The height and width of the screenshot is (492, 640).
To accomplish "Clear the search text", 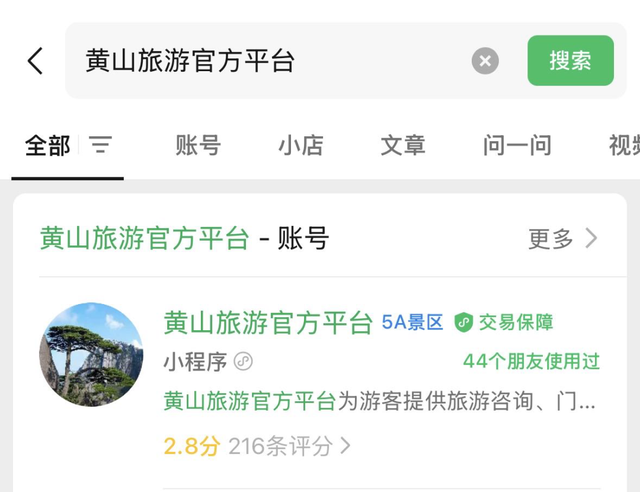I will coord(485,61).
